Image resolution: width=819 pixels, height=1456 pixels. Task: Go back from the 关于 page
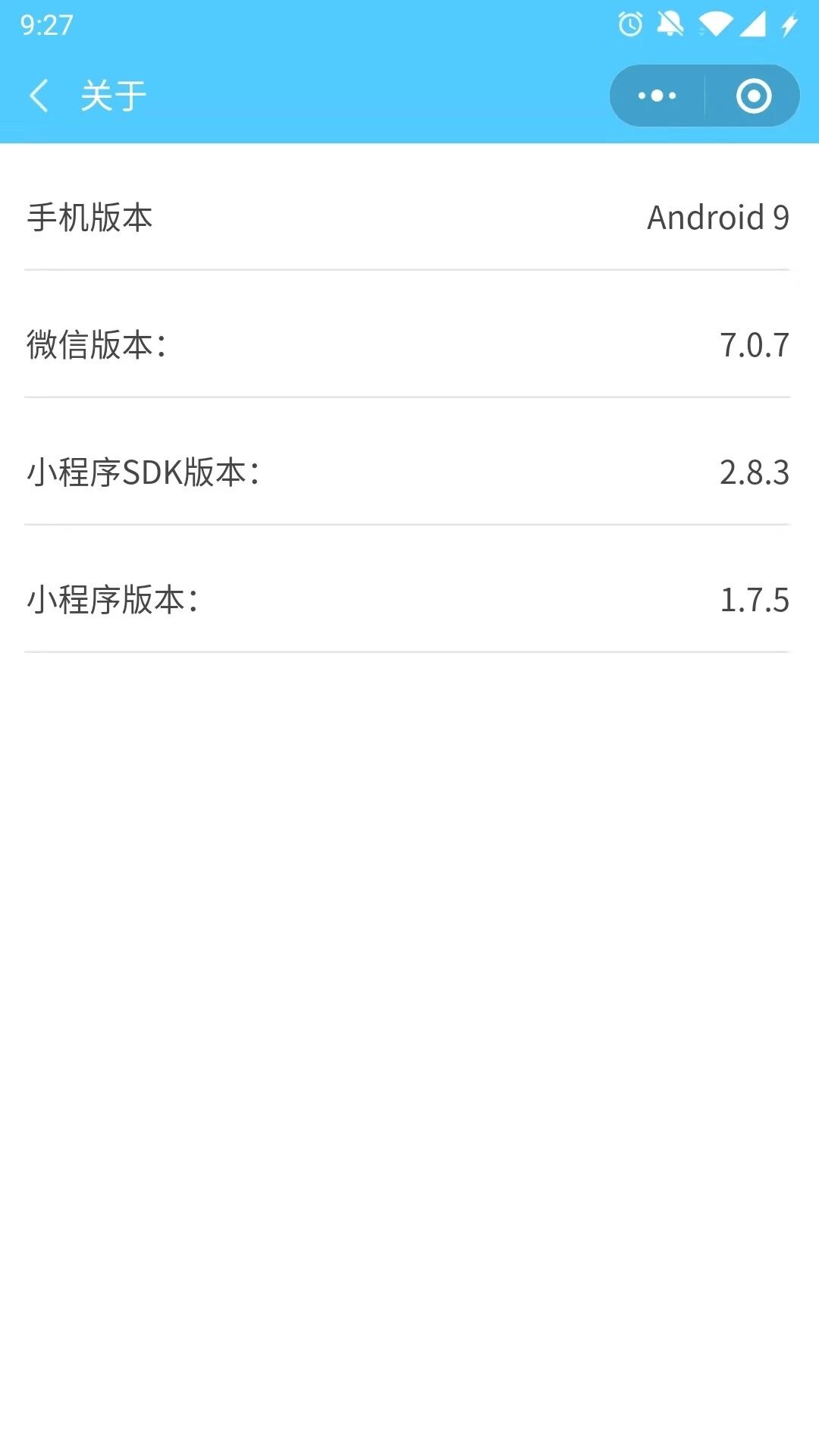39,96
